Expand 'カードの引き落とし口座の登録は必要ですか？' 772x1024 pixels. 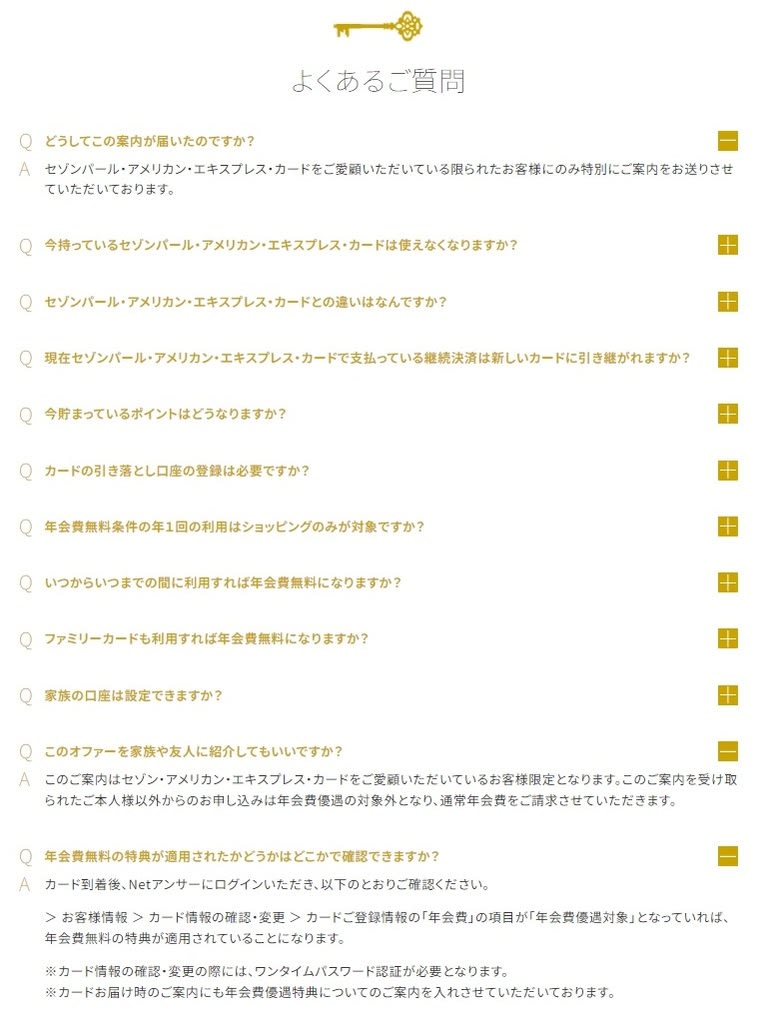tap(727, 470)
